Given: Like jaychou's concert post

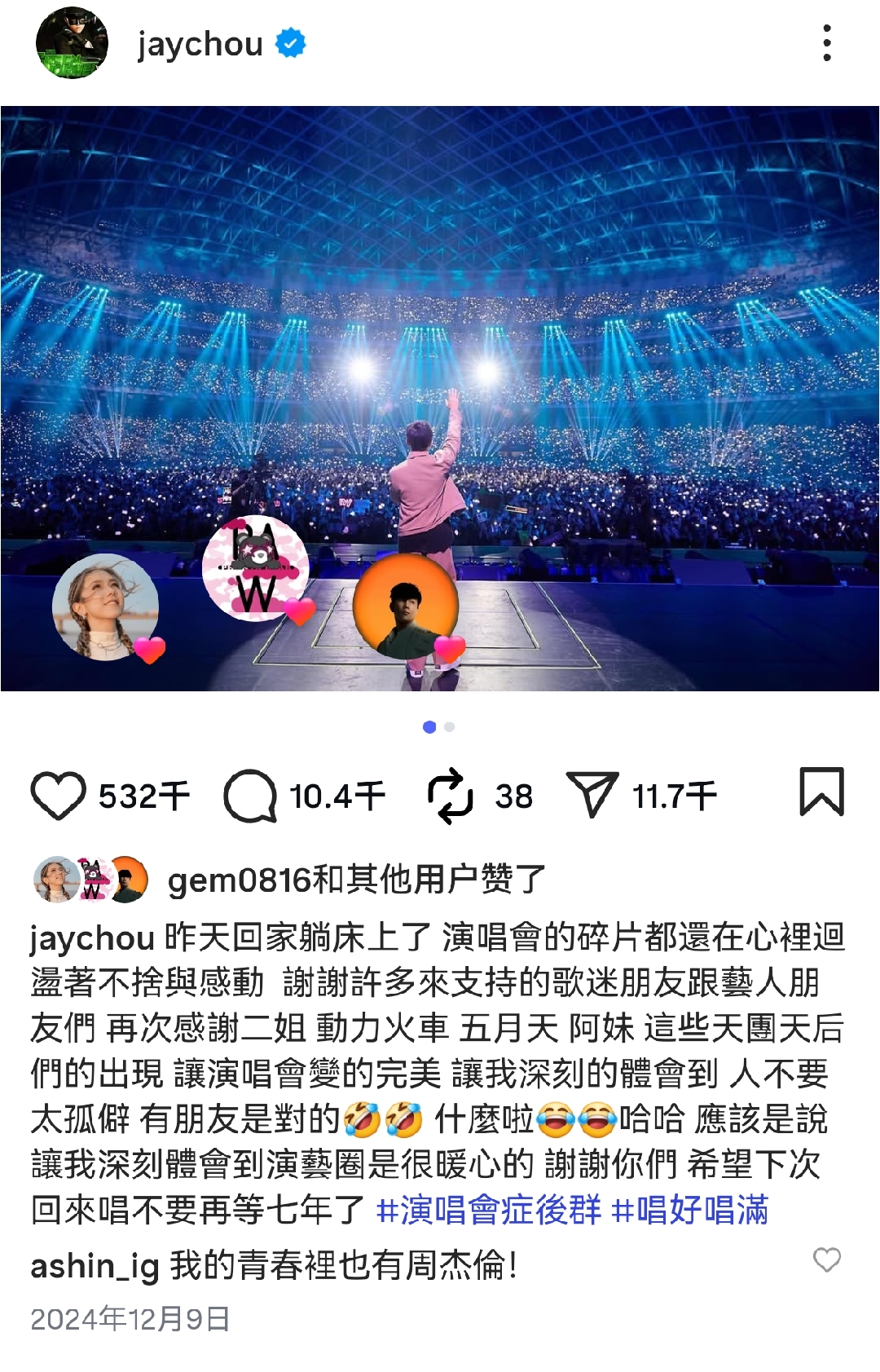Looking at the screenshot, I should click(x=58, y=796).
